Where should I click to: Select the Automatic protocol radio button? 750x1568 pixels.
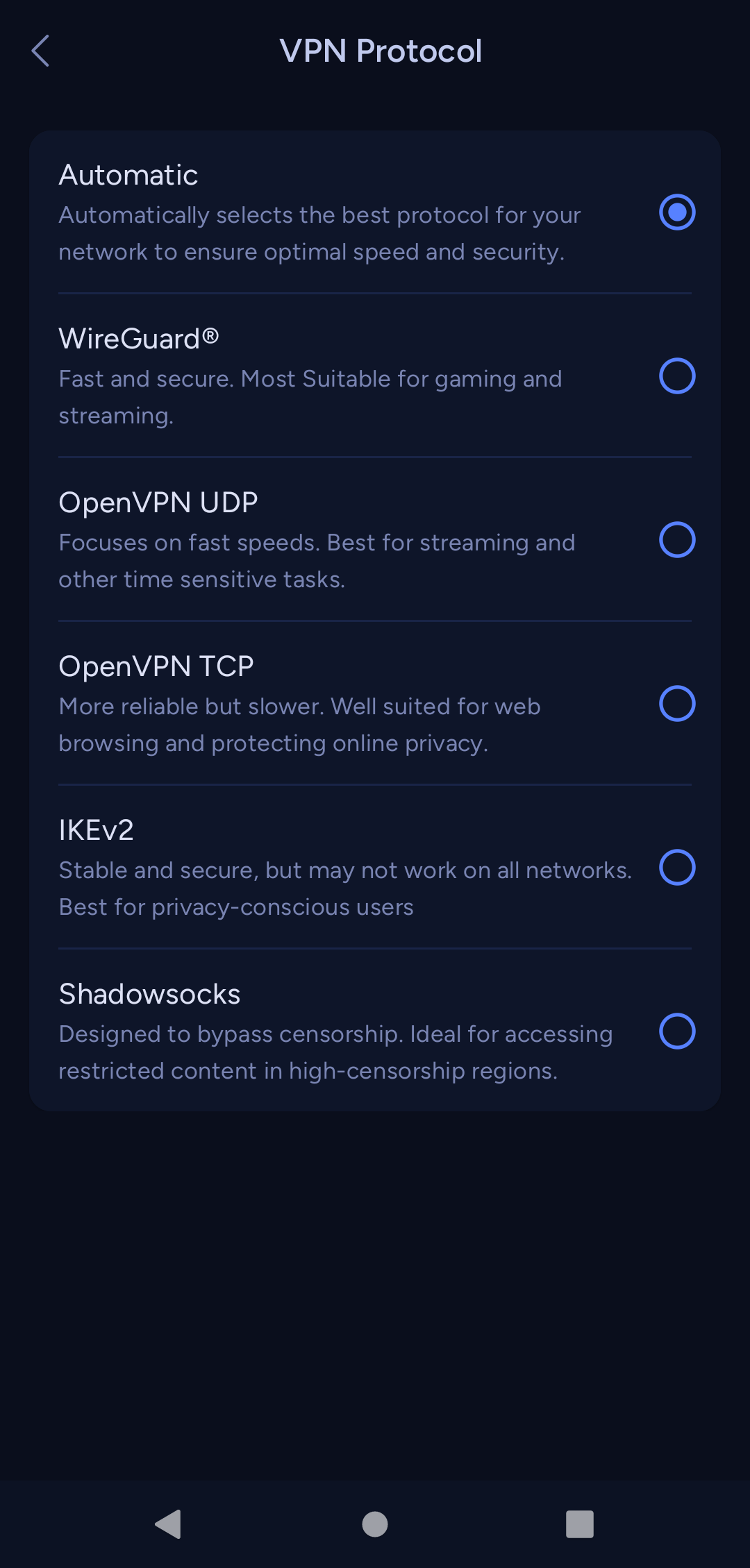[677, 212]
